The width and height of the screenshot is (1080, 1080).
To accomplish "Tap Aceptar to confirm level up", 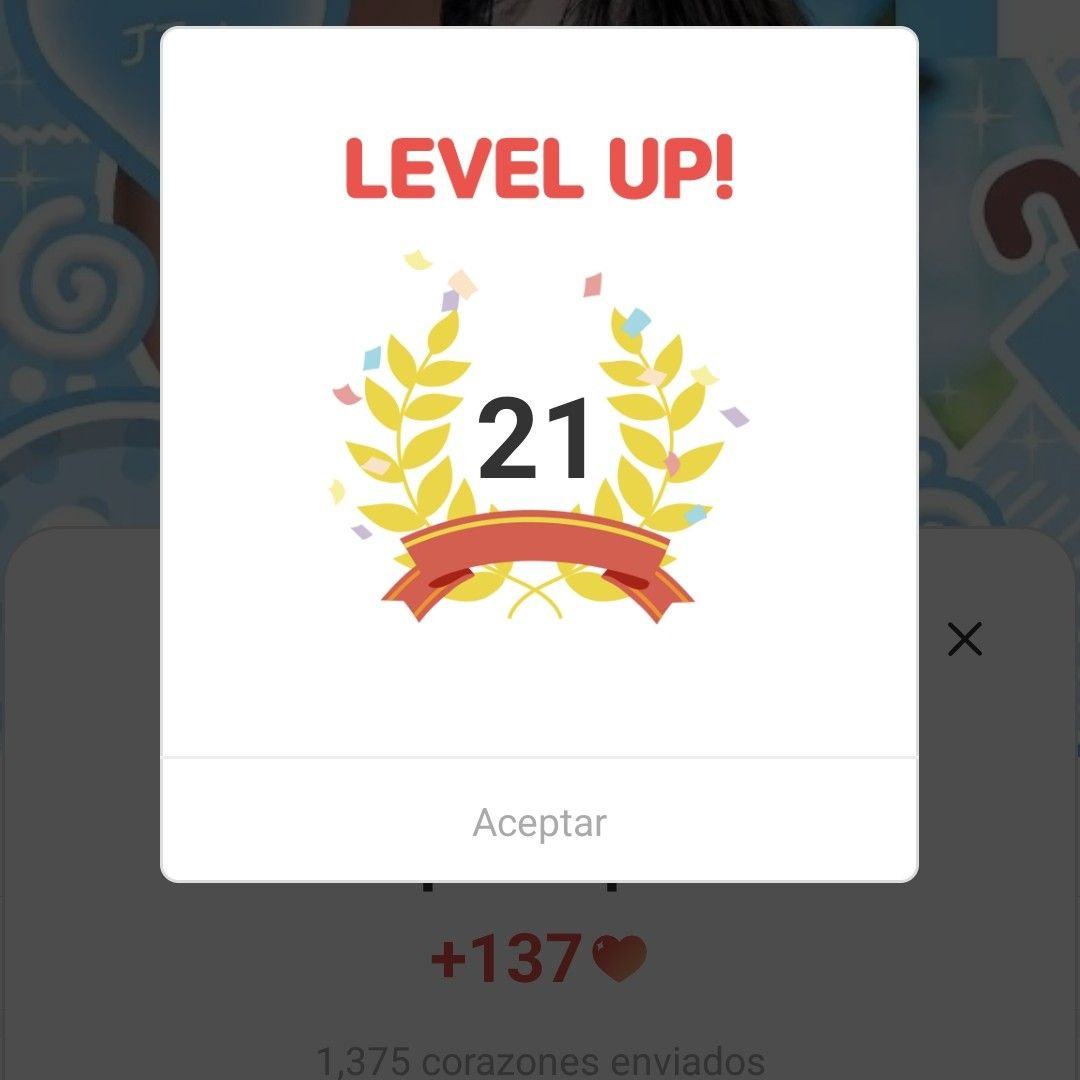I will point(539,822).
